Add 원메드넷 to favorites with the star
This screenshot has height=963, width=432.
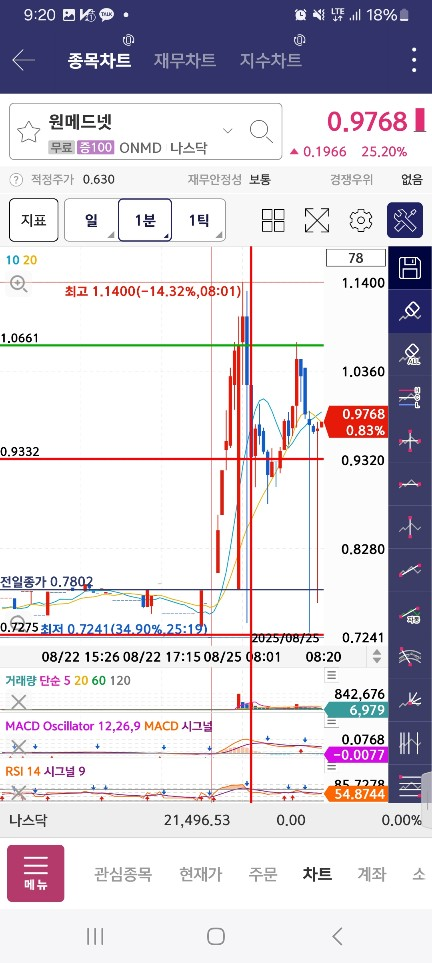28,131
